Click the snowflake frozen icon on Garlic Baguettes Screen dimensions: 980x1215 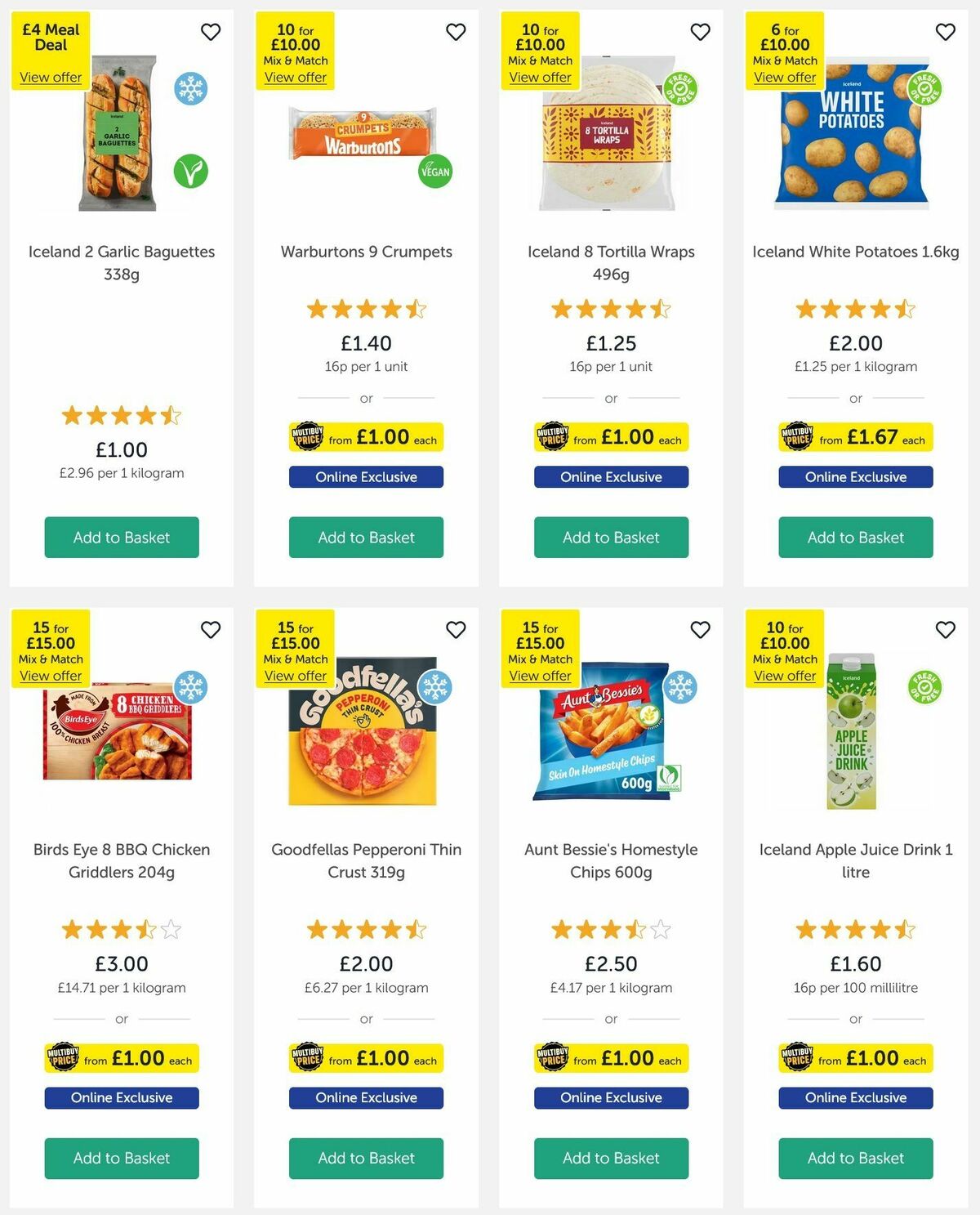coord(191,88)
